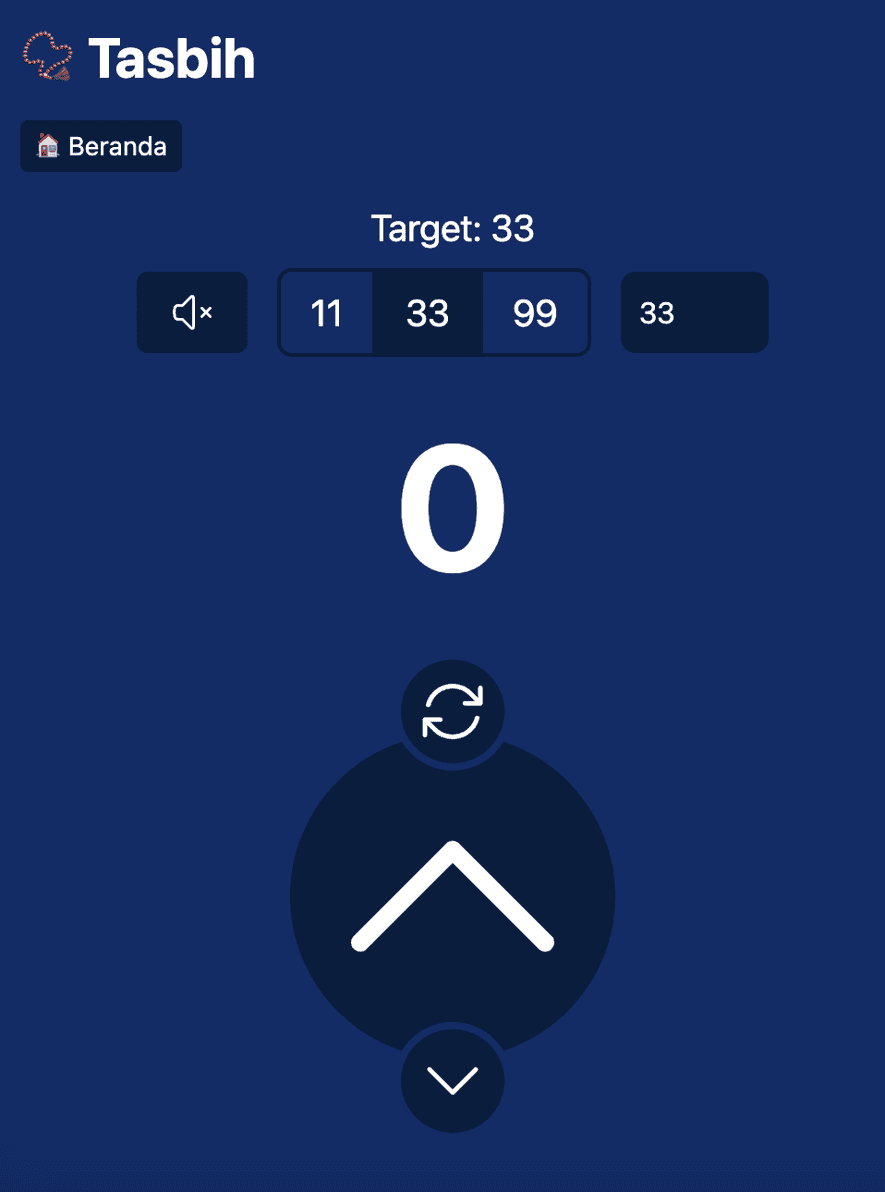
Task: Set target to 11
Action: tap(326, 313)
